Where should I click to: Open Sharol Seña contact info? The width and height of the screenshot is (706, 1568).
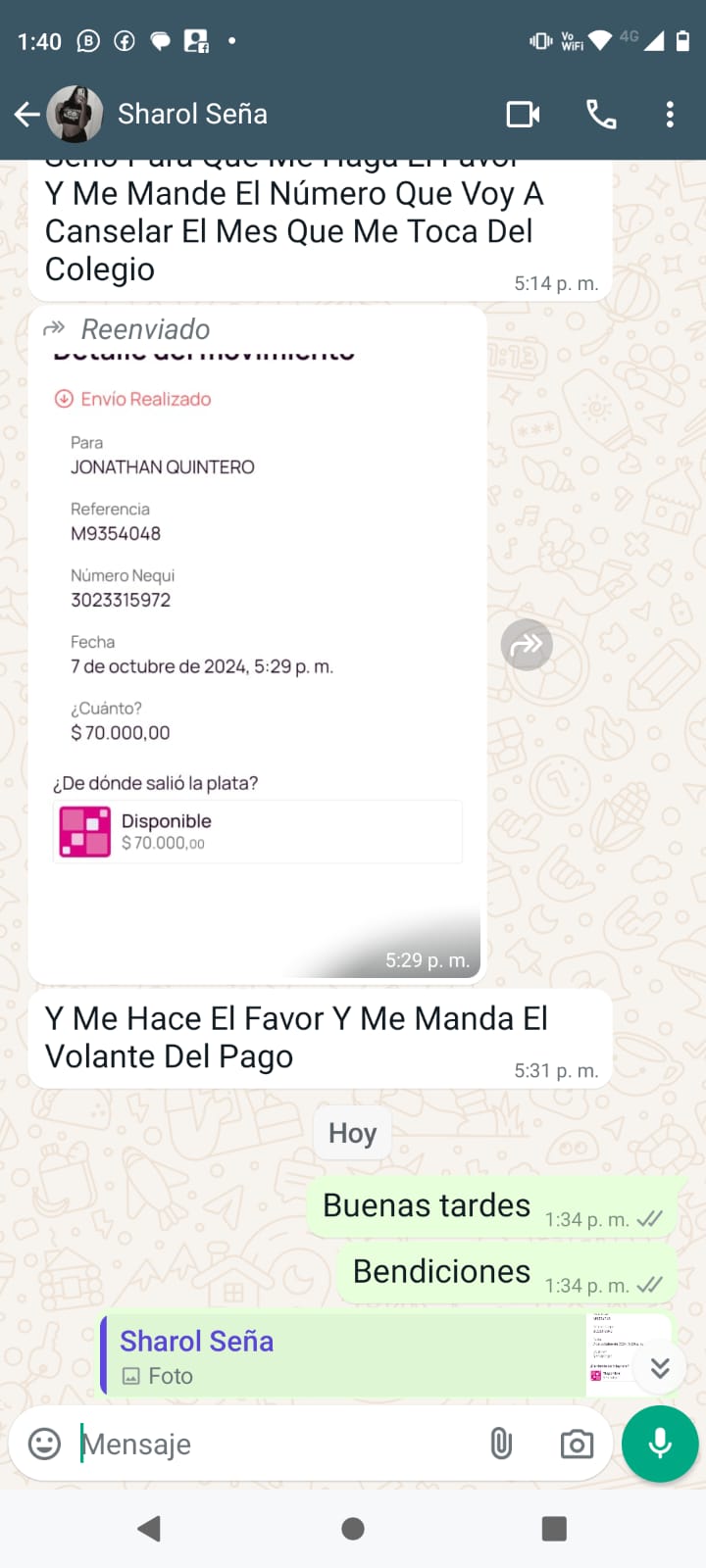[x=192, y=115]
